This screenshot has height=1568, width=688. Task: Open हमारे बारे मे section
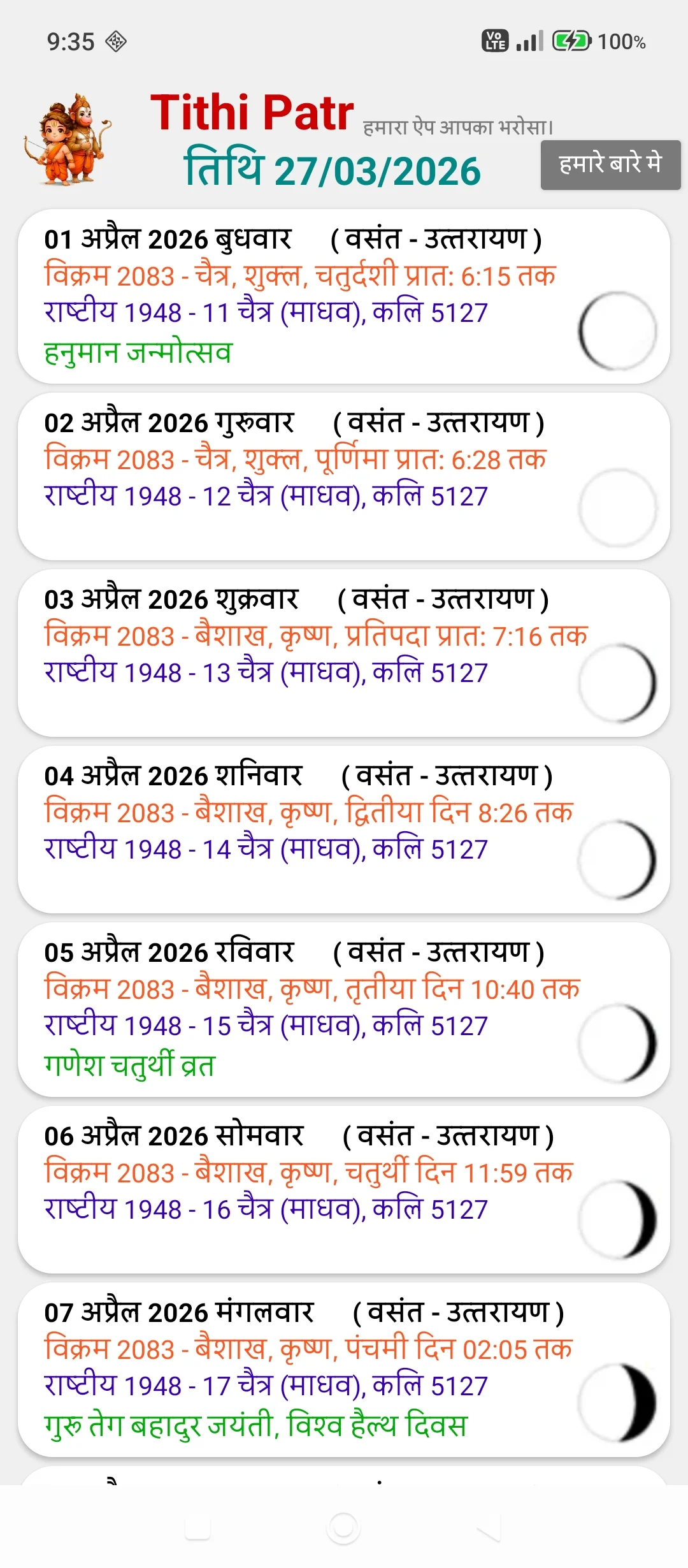tap(609, 164)
